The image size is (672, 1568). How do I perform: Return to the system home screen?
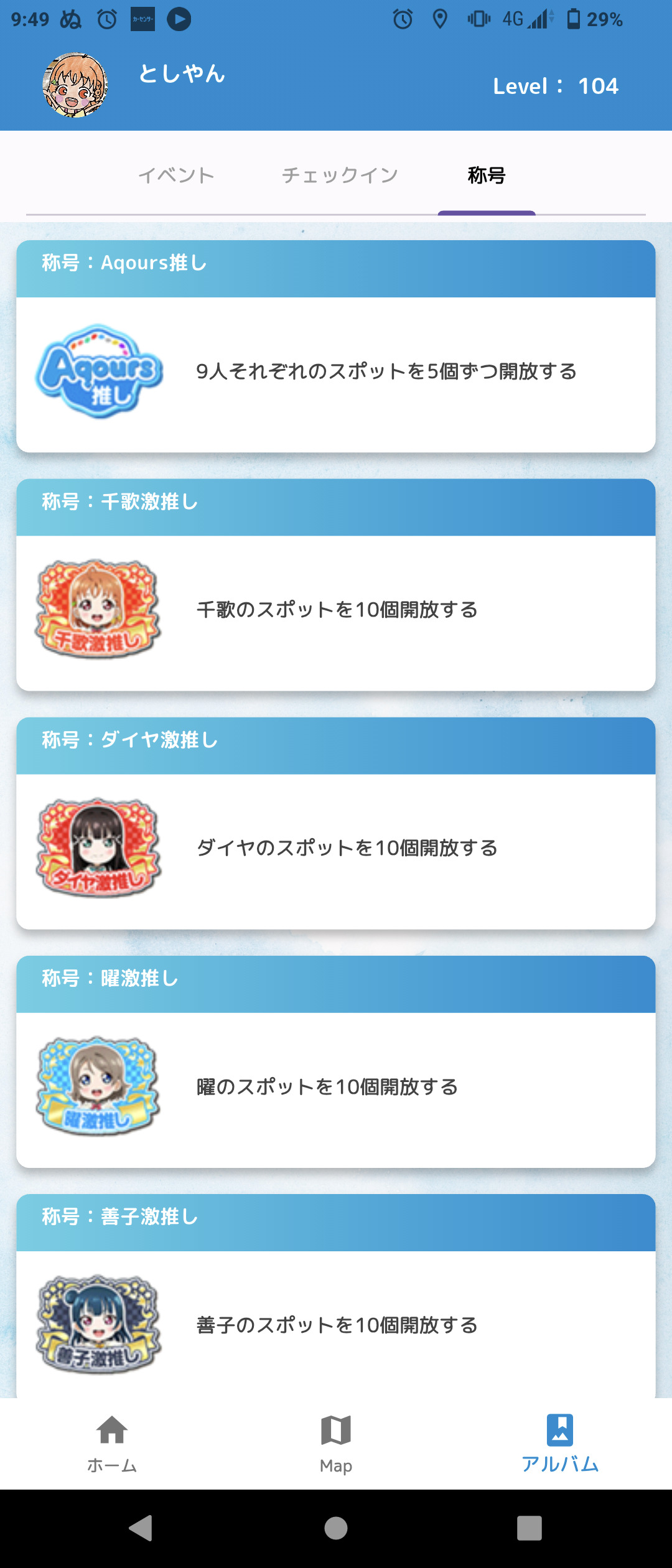(x=336, y=1528)
